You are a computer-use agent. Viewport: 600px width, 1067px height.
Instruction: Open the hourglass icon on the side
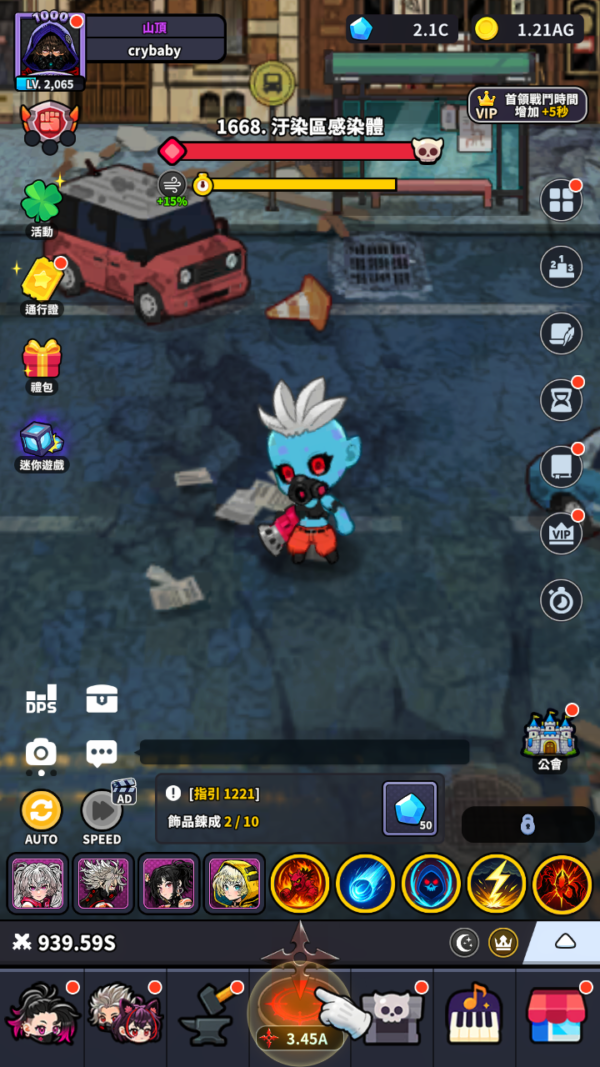click(561, 400)
